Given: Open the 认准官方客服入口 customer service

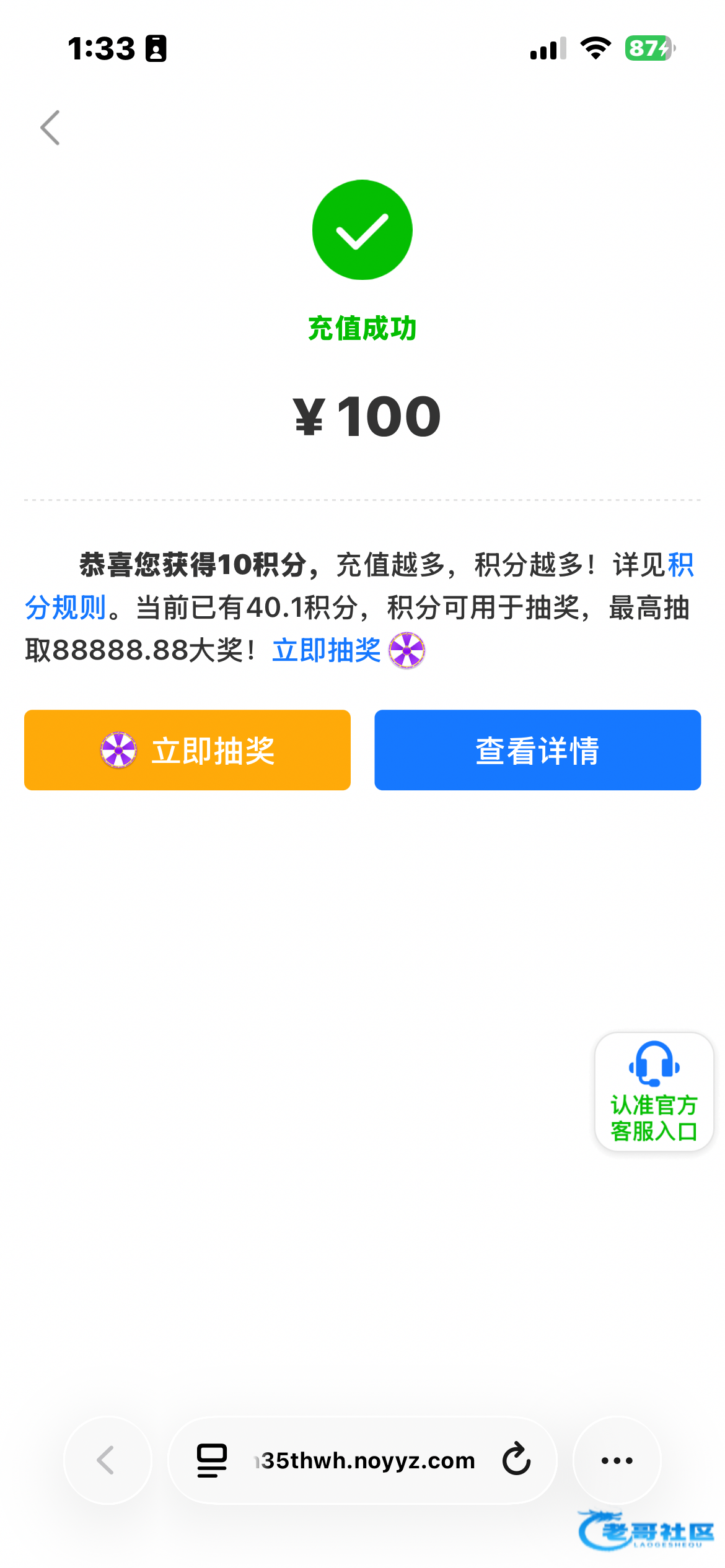Looking at the screenshot, I should point(654,1092).
